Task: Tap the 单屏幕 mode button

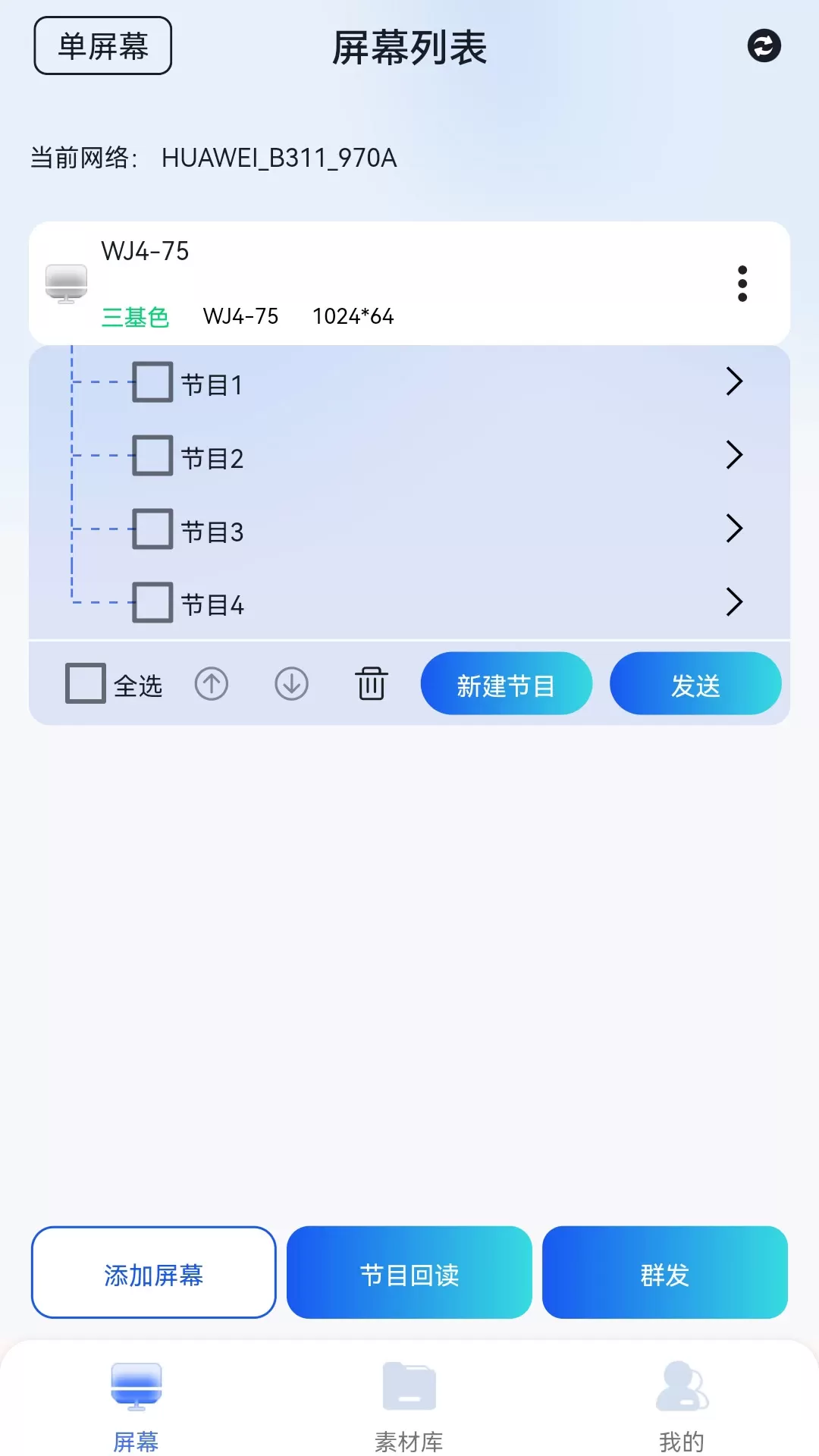Action: click(103, 45)
